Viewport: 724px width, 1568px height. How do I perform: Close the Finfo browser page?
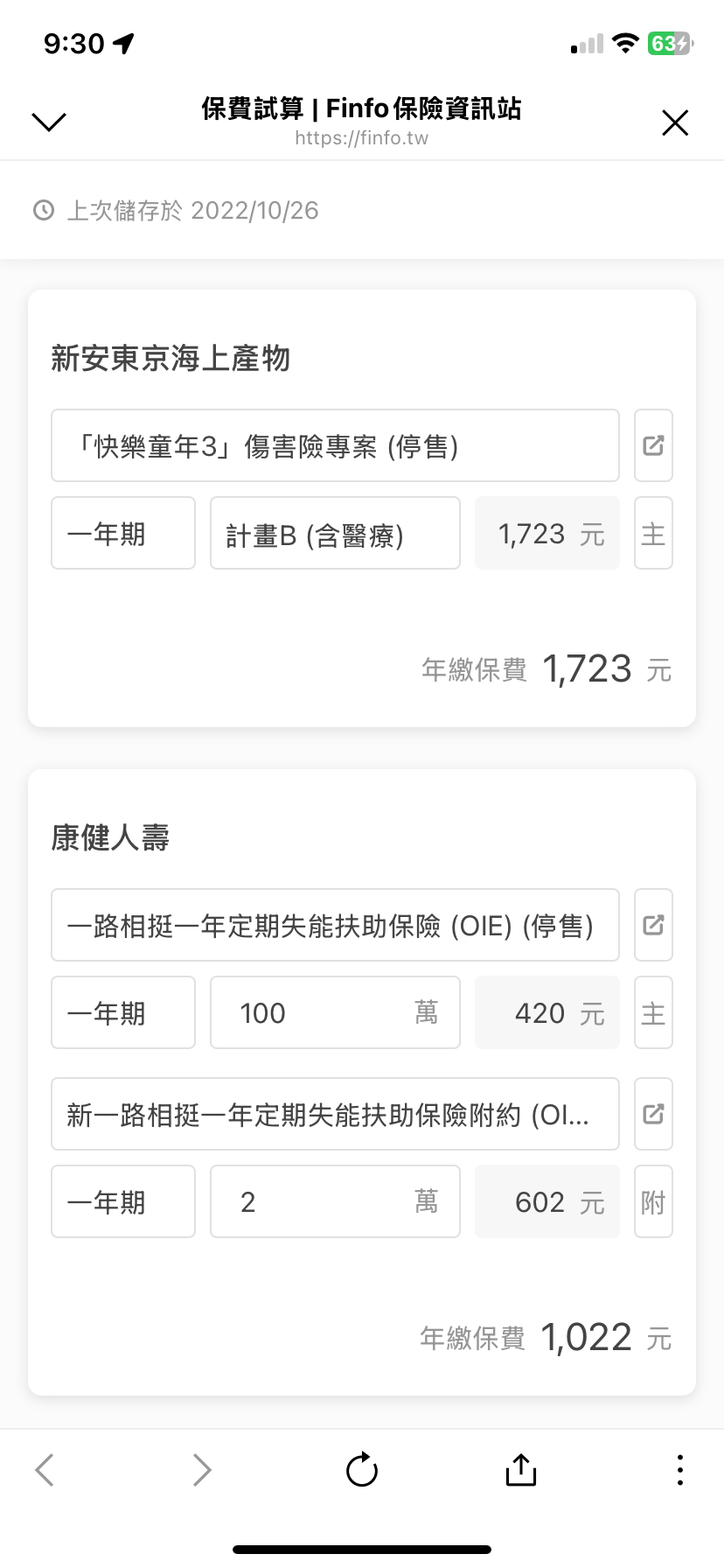(675, 122)
